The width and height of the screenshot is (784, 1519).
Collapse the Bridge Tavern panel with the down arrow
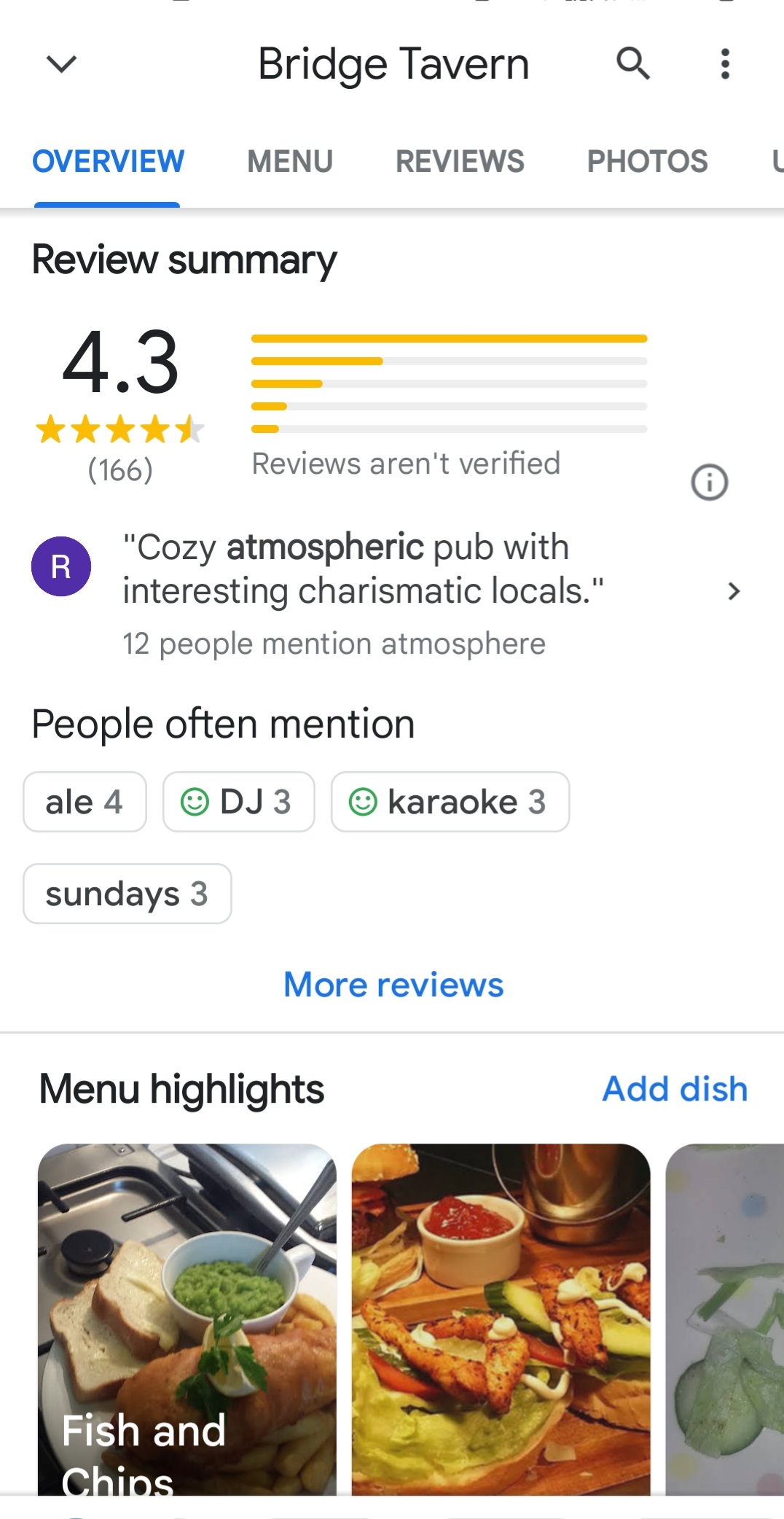61,64
